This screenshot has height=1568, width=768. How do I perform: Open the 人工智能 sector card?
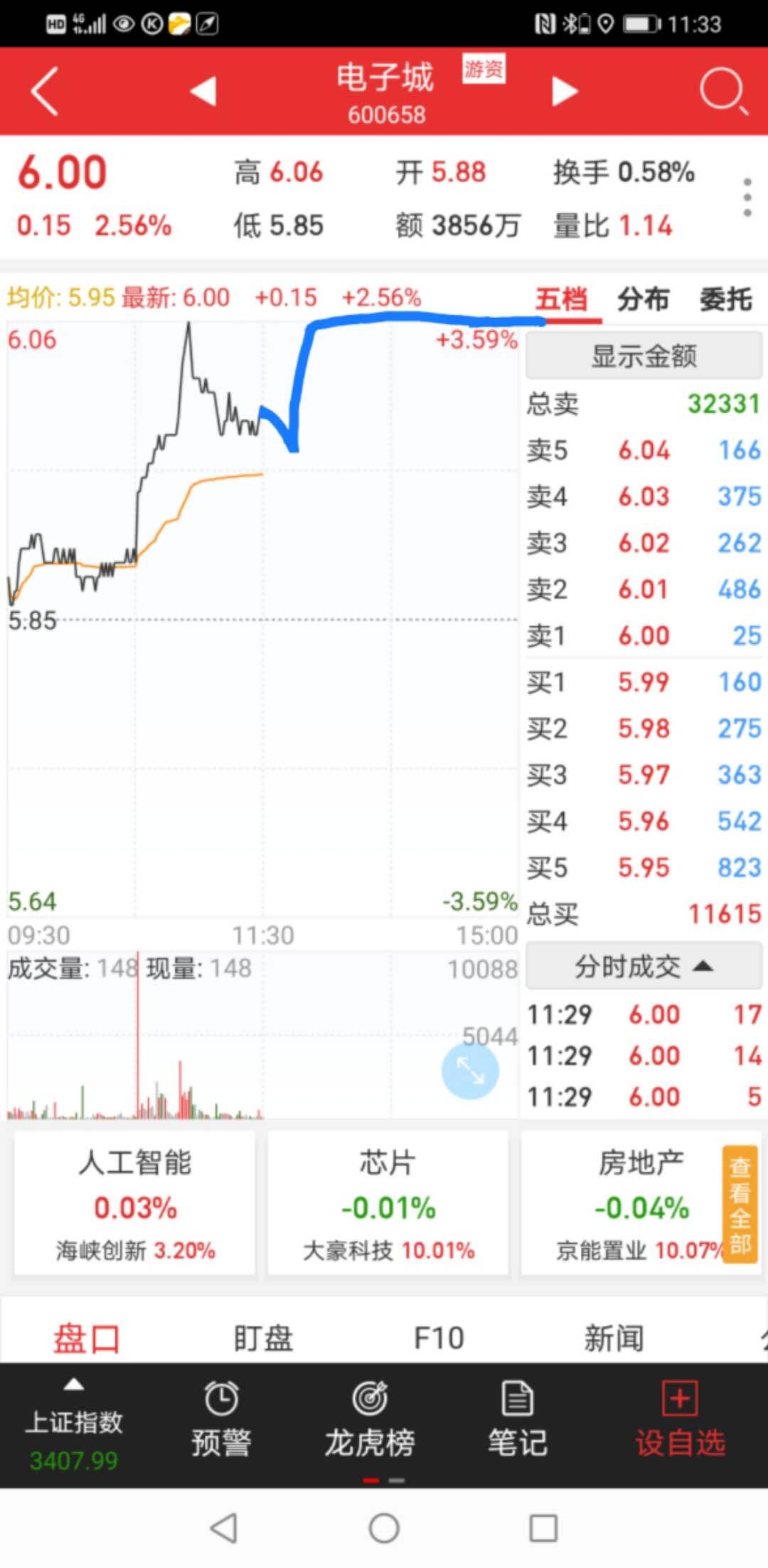pos(135,1204)
